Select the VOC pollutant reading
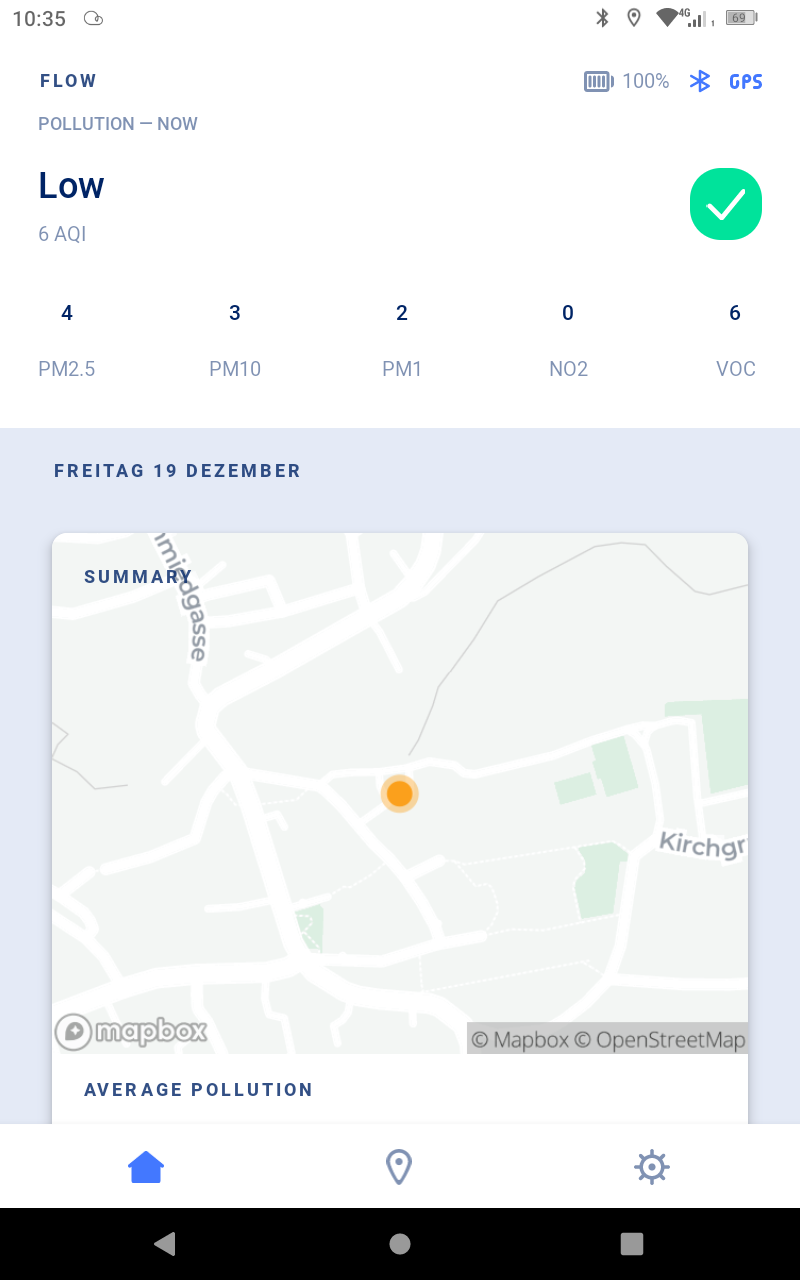The height and width of the screenshot is (1280, 800). [735, 341]
